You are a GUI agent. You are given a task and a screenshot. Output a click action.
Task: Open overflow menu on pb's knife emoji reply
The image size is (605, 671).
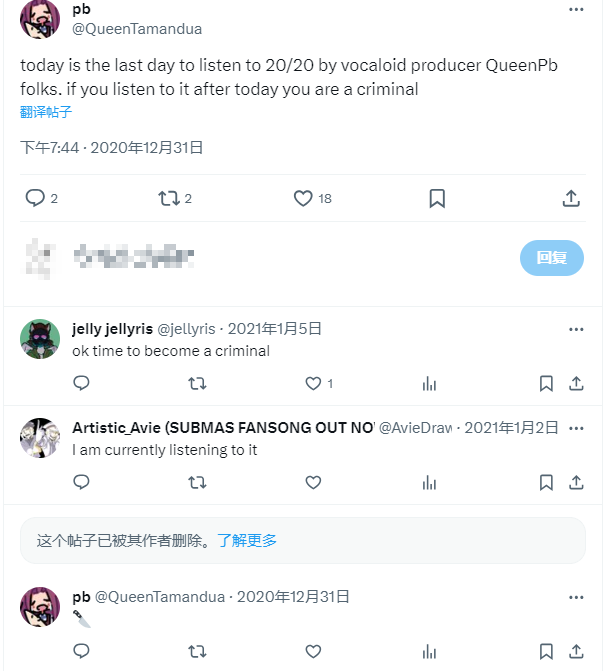pos(576,597)
